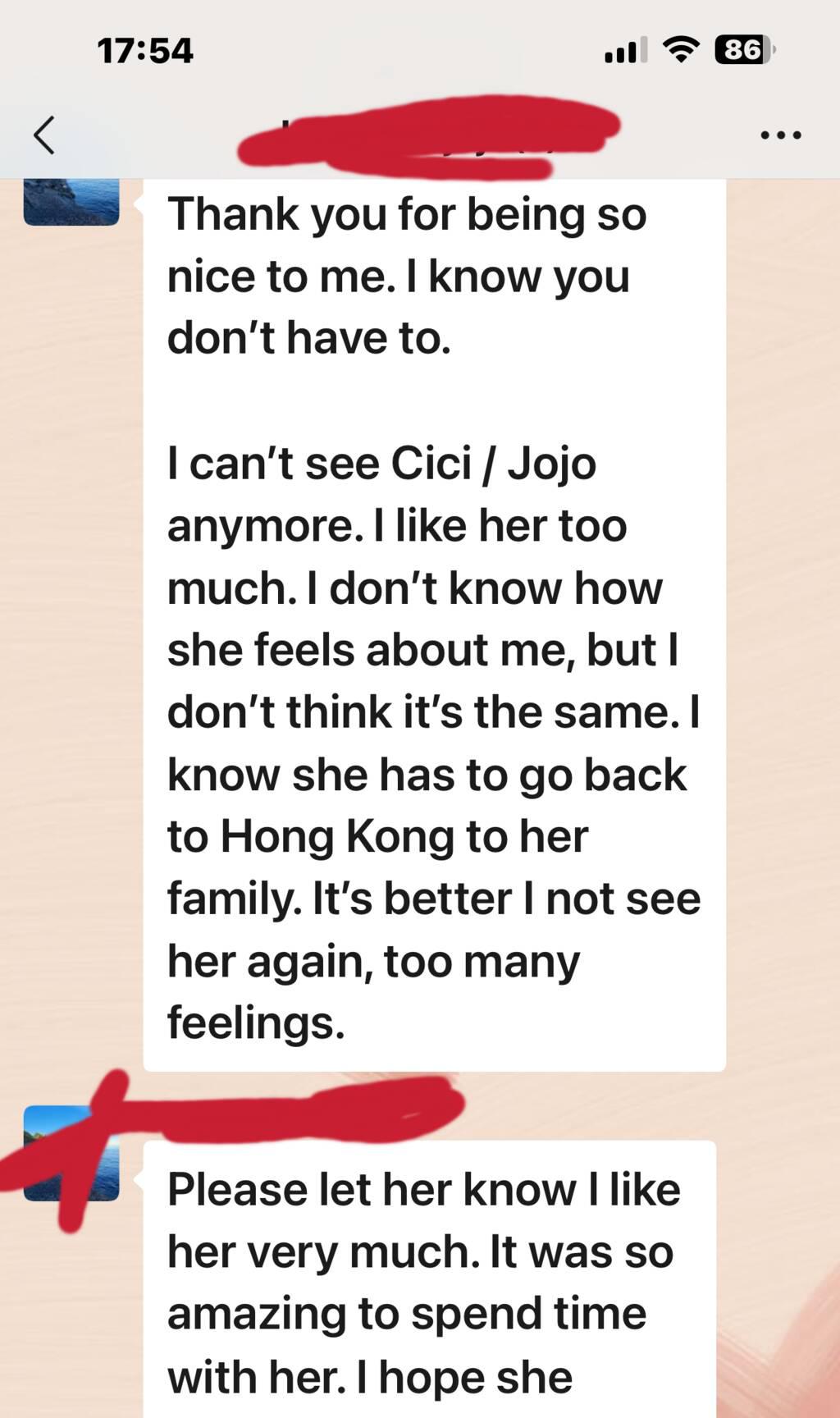This screenshot has width=840, height=1418.
Task: Open sender's avatar beside 'Thank you for being'
Action: click(71, 202)
